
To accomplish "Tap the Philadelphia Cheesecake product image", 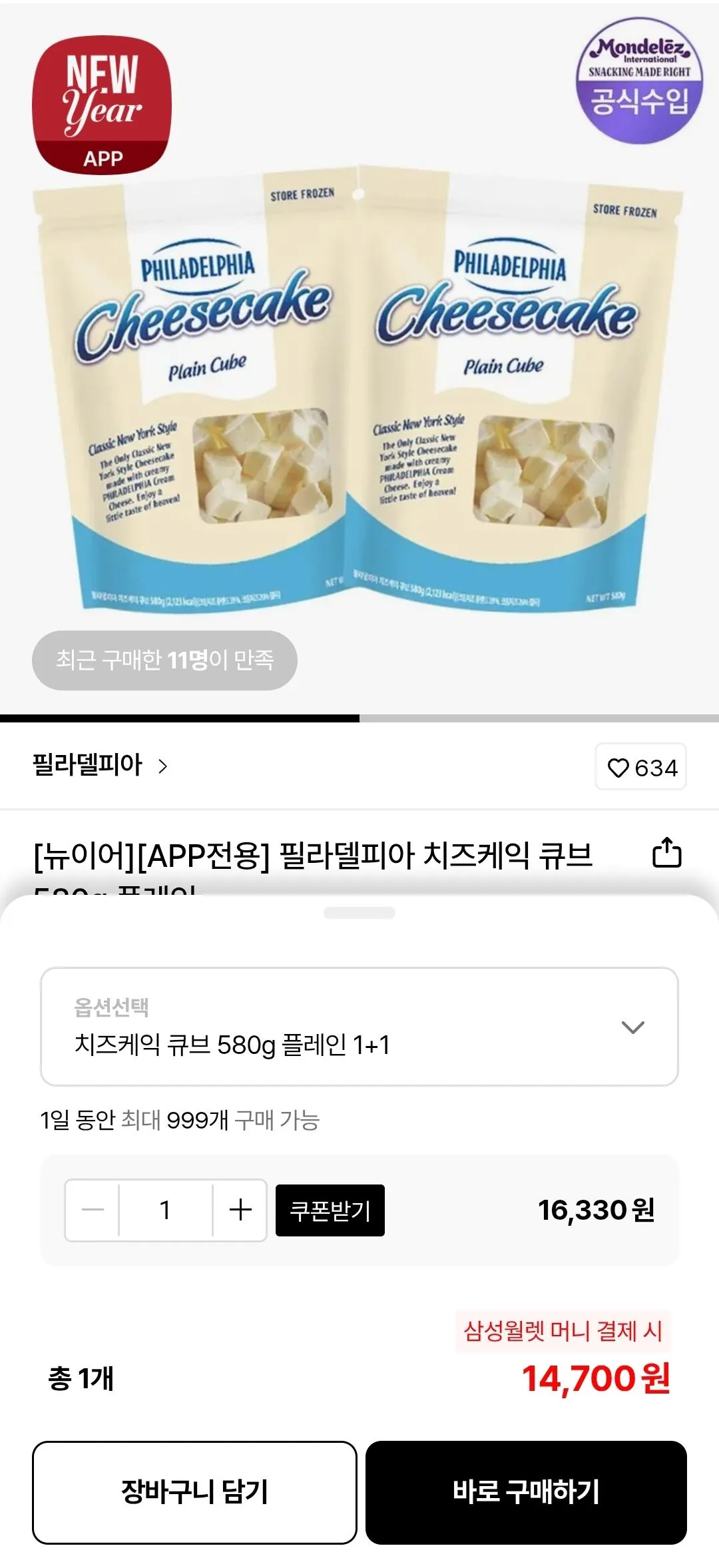I will [359, 399].
